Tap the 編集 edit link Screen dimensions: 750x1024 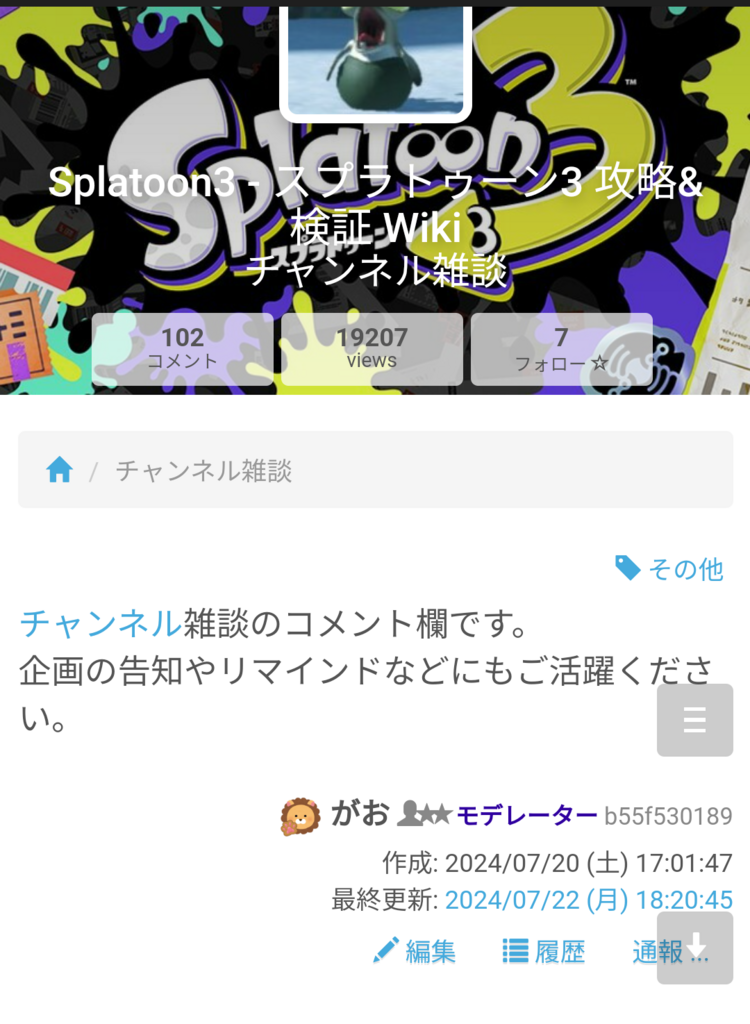(x=415, y=951)
